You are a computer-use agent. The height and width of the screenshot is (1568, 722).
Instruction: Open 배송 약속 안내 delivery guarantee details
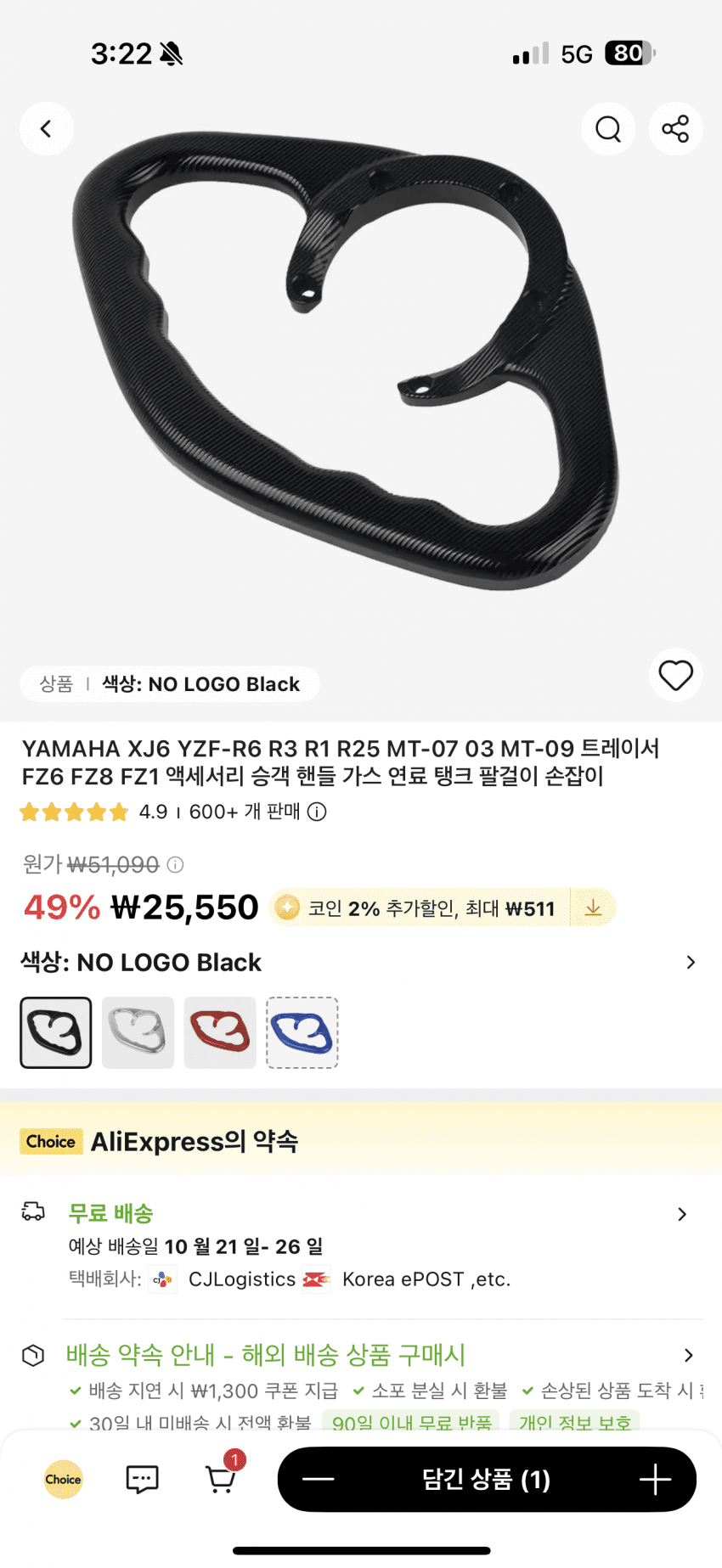(688, 1355)
